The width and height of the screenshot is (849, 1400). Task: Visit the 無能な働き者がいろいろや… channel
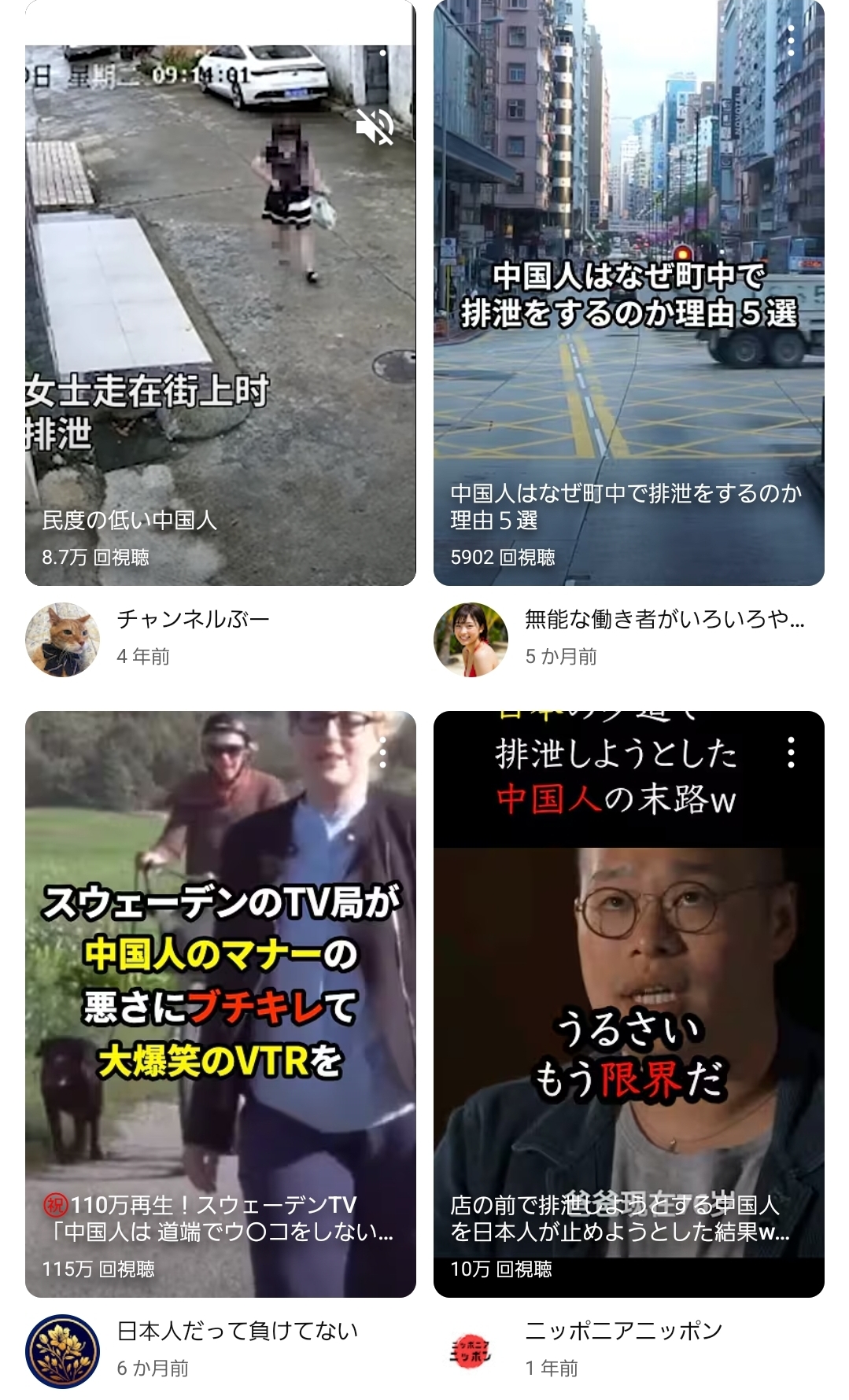471,639
